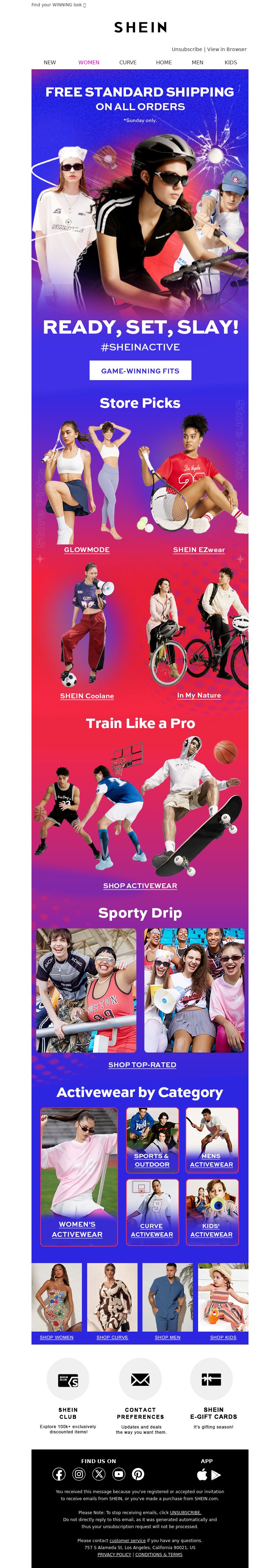Open Contact Preferences envelope icon
This screenshot has height=1568, width=280.
[x=140, y=1379]
